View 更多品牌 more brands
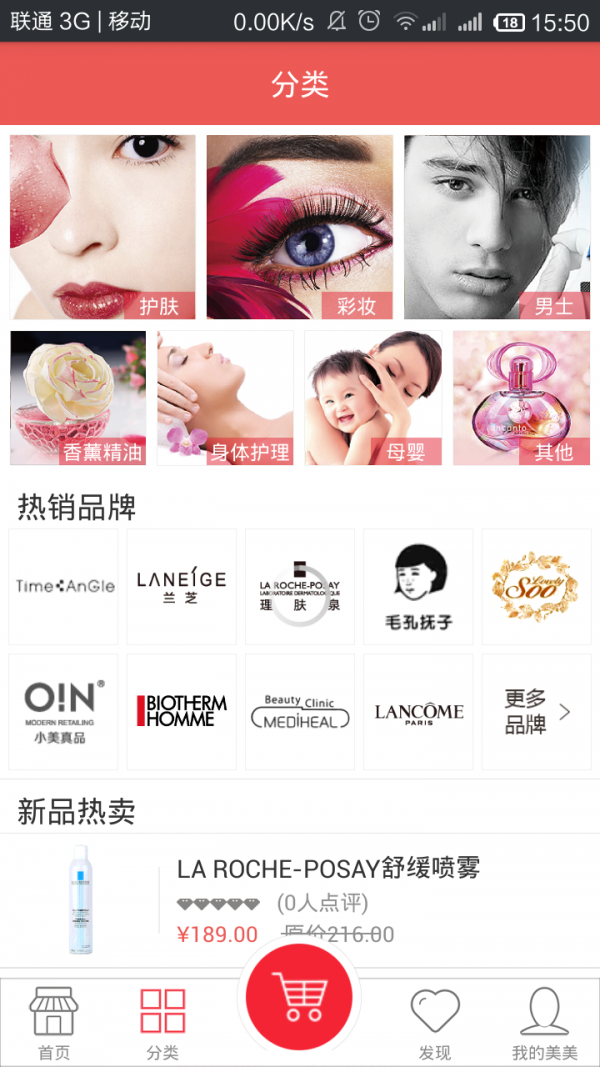The image size is (600, 1067). 535,711
